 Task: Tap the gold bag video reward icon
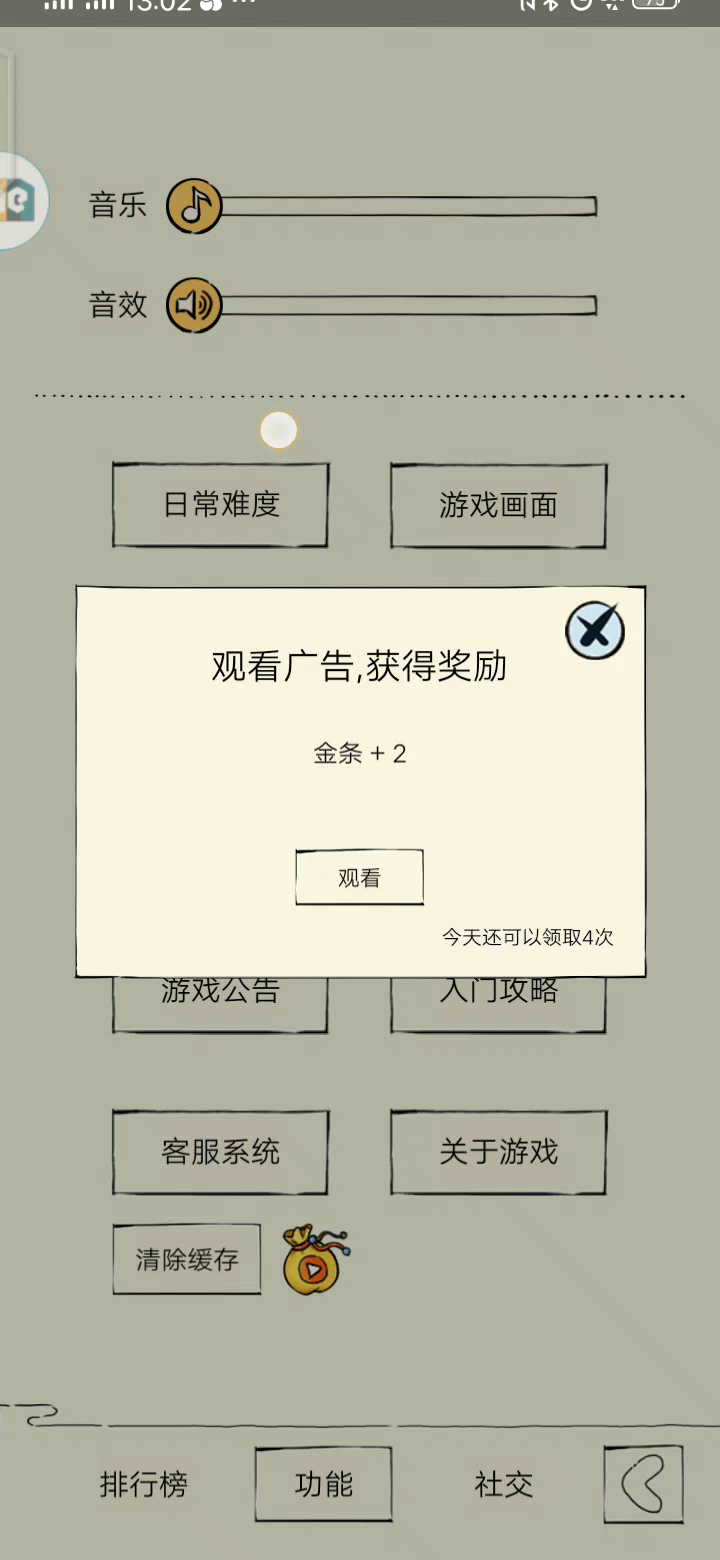(314, 1261)
